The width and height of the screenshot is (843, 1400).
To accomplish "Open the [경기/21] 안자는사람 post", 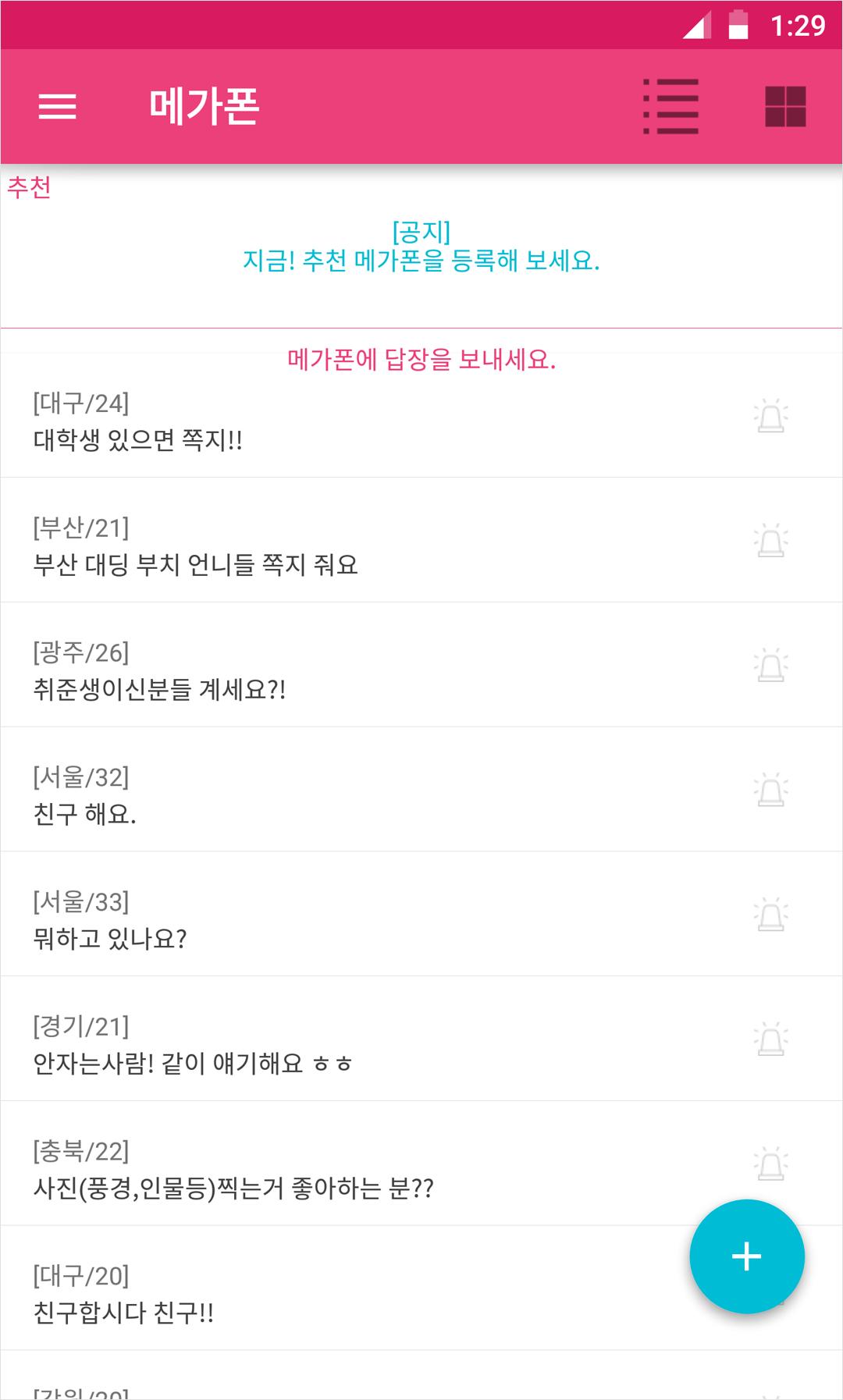I will (x=421, y=1039).
